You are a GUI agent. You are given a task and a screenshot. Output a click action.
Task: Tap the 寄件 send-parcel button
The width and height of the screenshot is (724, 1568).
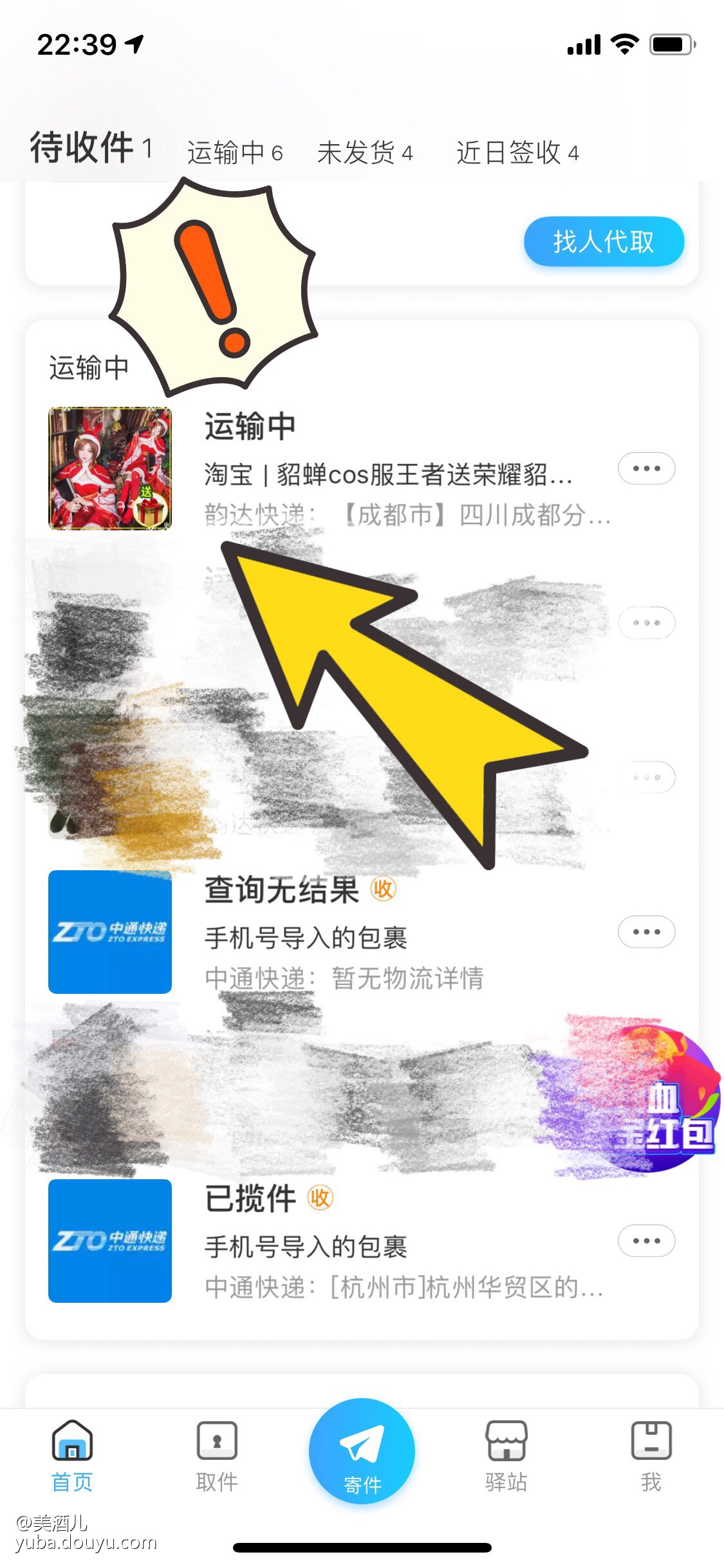point(362,1452)
